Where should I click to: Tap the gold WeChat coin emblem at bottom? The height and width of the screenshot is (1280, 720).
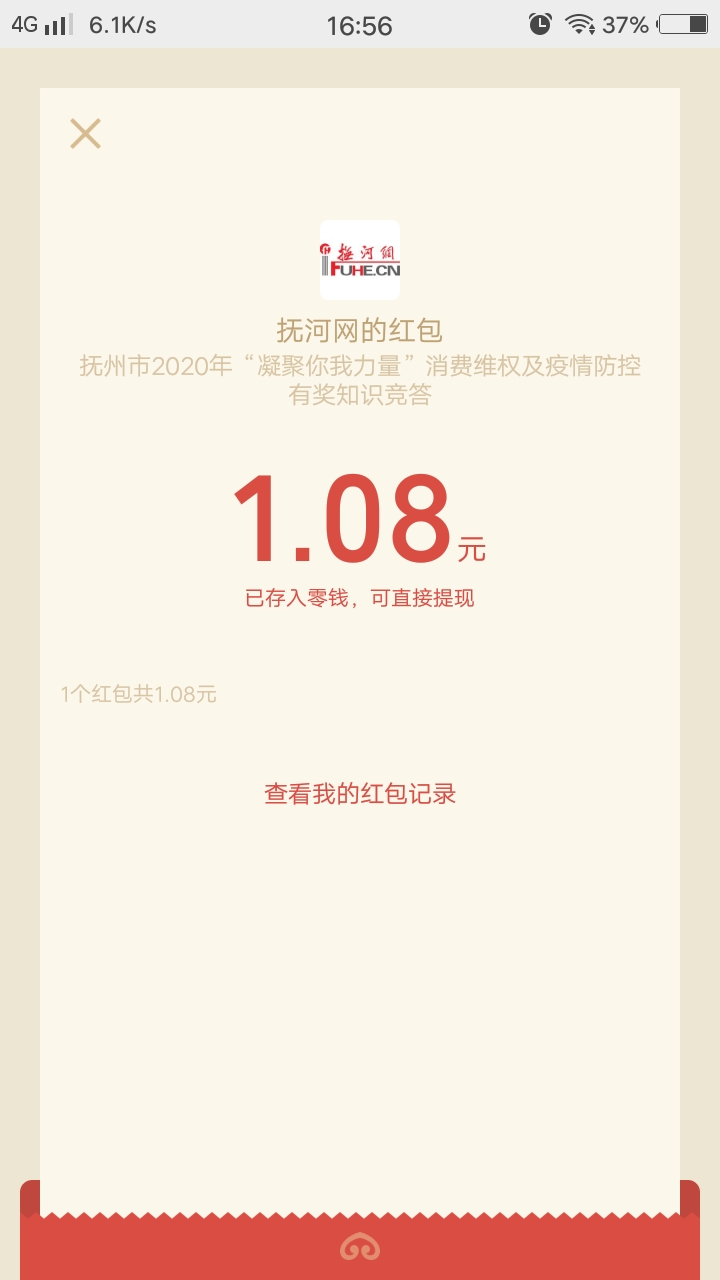(x=360, y=1247)
